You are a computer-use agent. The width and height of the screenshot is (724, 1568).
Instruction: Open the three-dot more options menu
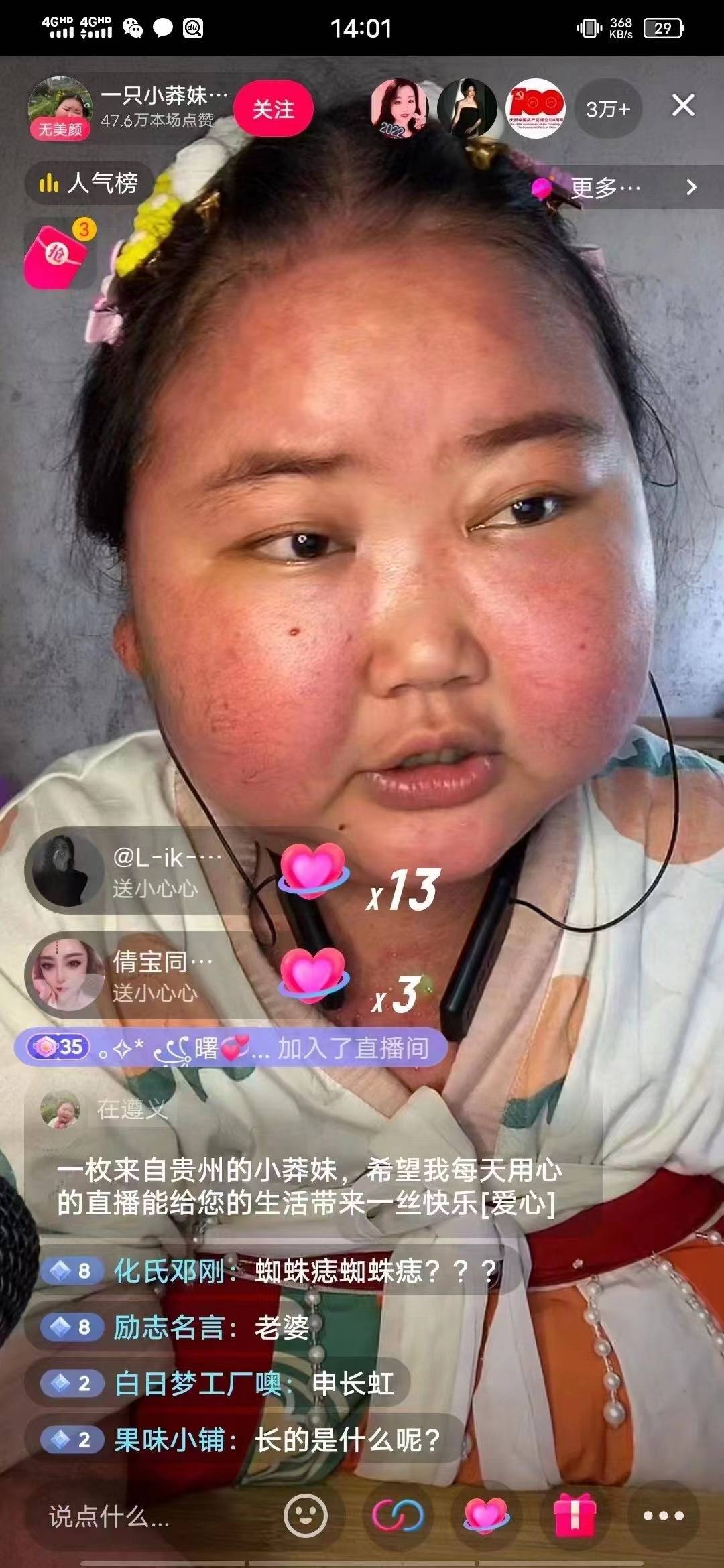click(663, 1515)
